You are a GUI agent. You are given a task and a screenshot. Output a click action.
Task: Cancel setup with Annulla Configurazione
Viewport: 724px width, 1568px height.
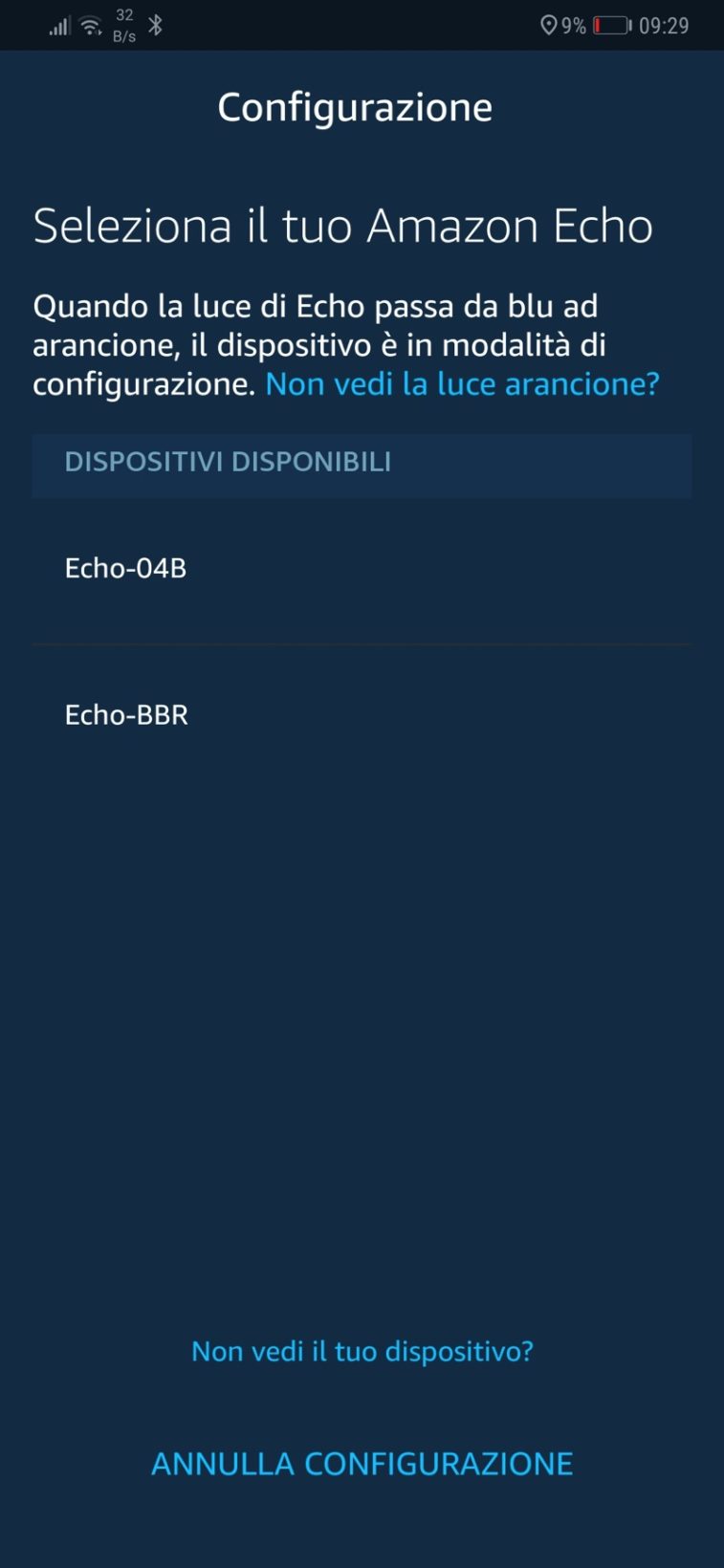362,1464
